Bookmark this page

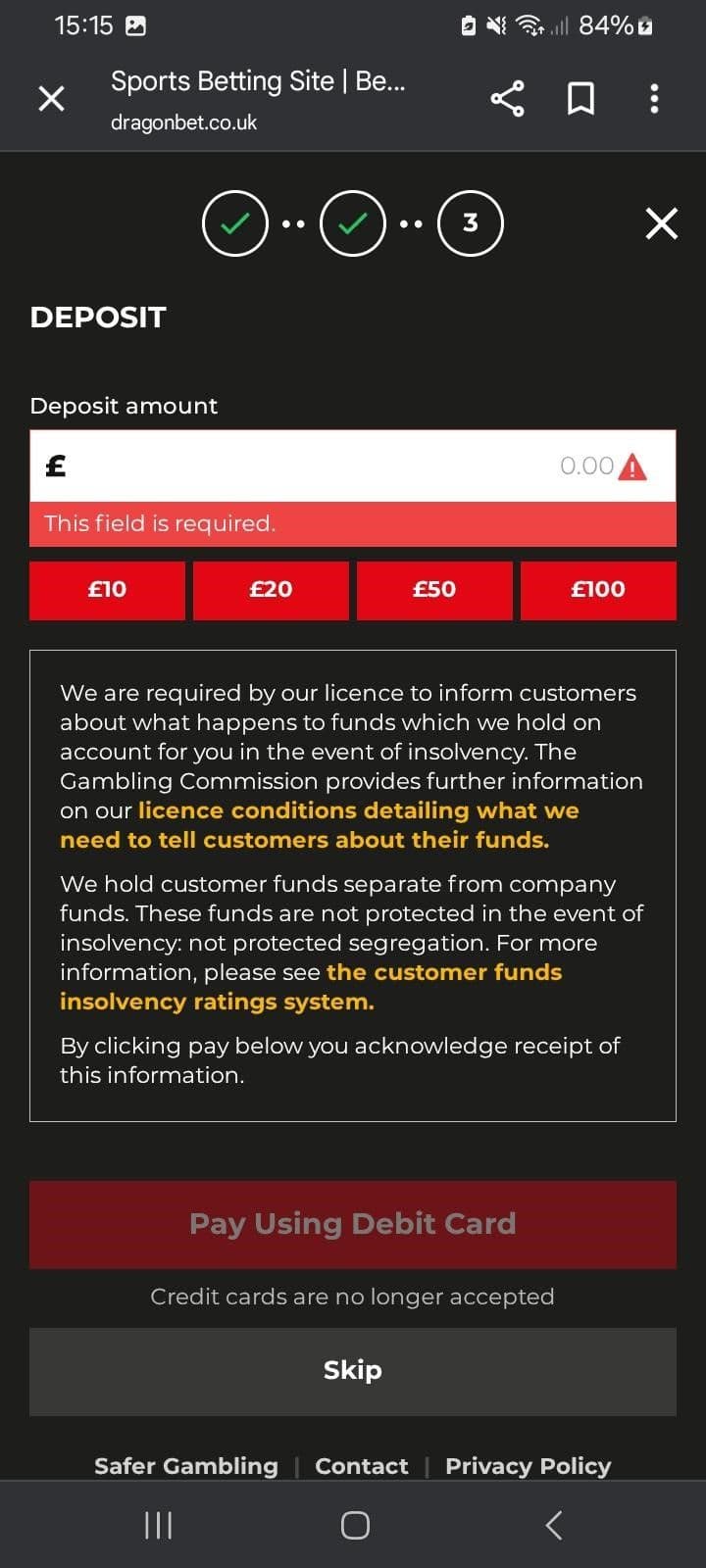click(580, 98)
